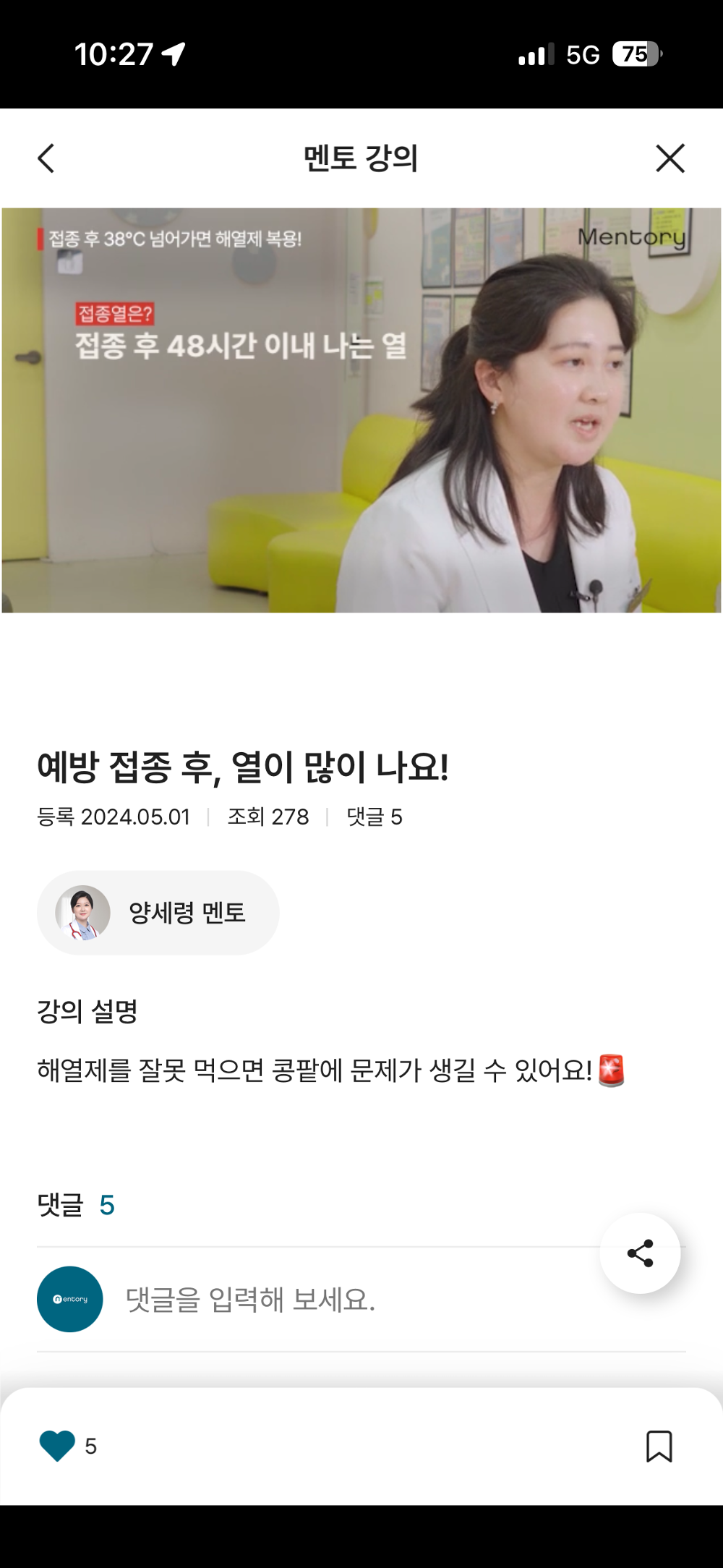
Task: Tap 양세령 멘토's profile picture
Action: click(x=80, y=913)
